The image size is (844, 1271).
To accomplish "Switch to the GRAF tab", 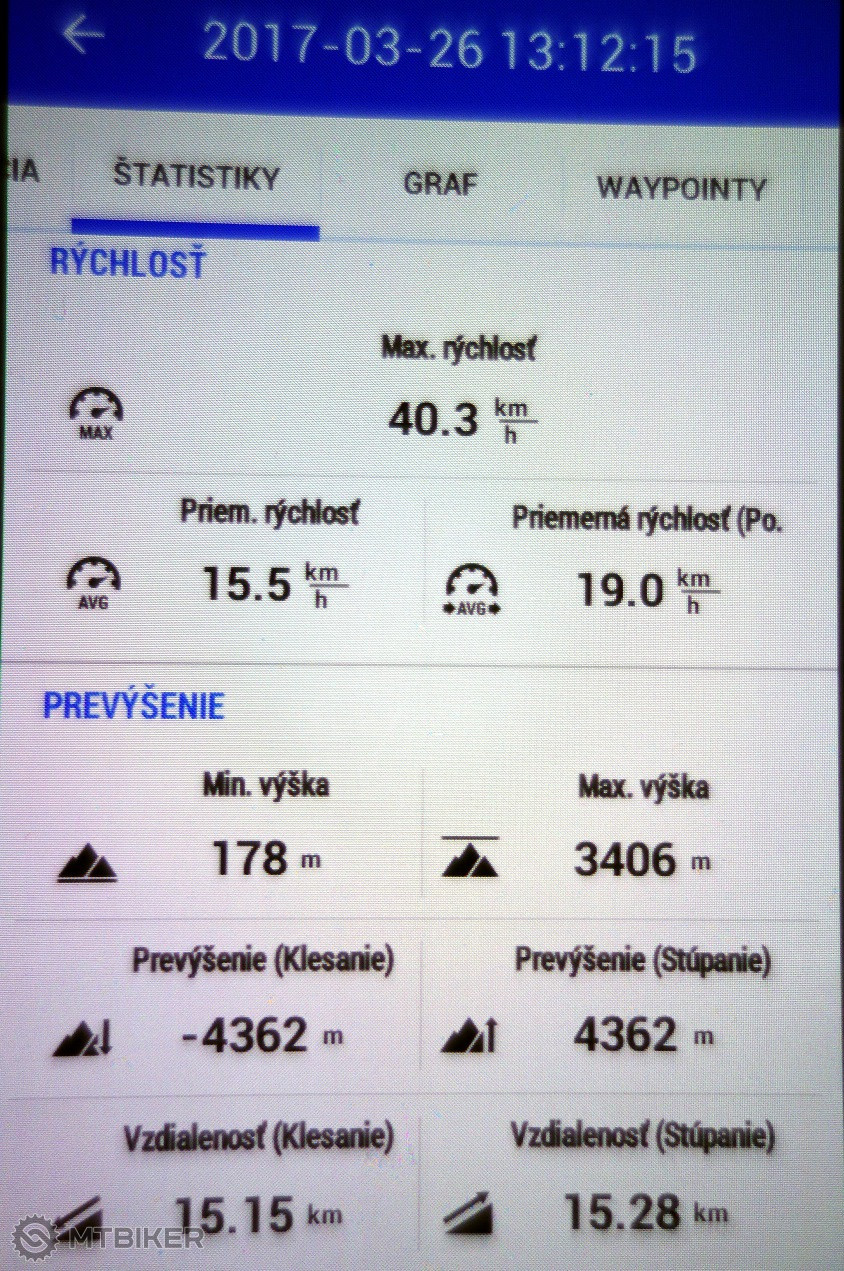I will coord(440,184).
